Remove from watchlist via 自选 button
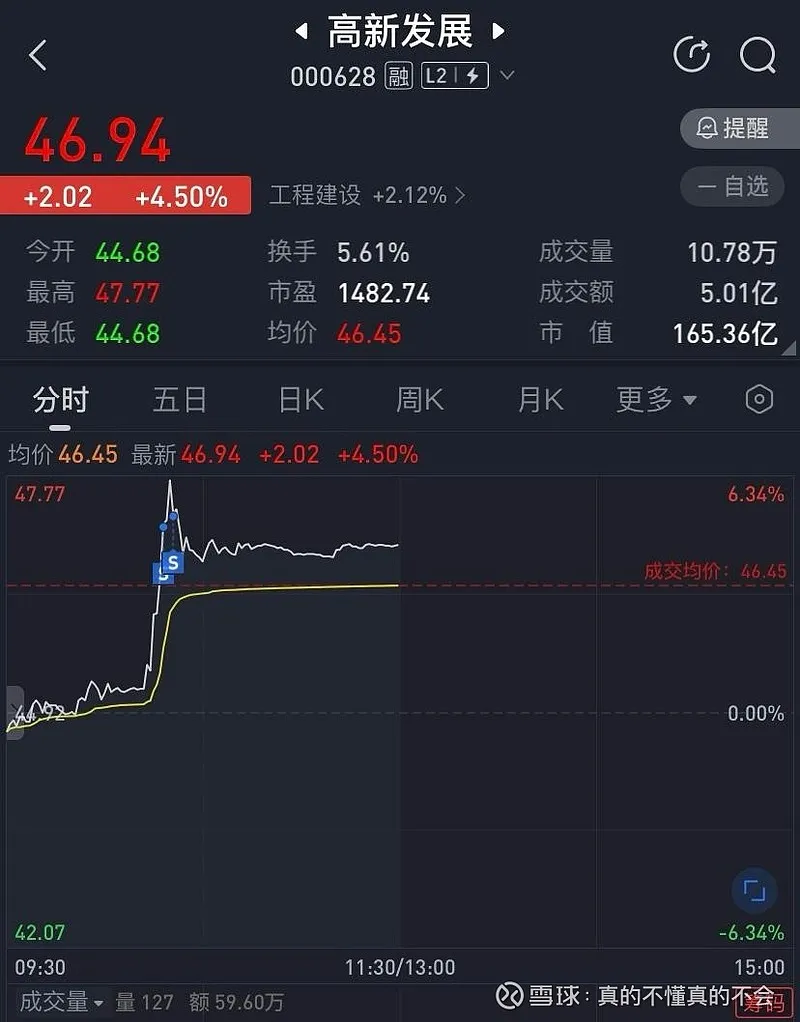The width and height of the screenshot is (800, 1022). click(736, 186)
